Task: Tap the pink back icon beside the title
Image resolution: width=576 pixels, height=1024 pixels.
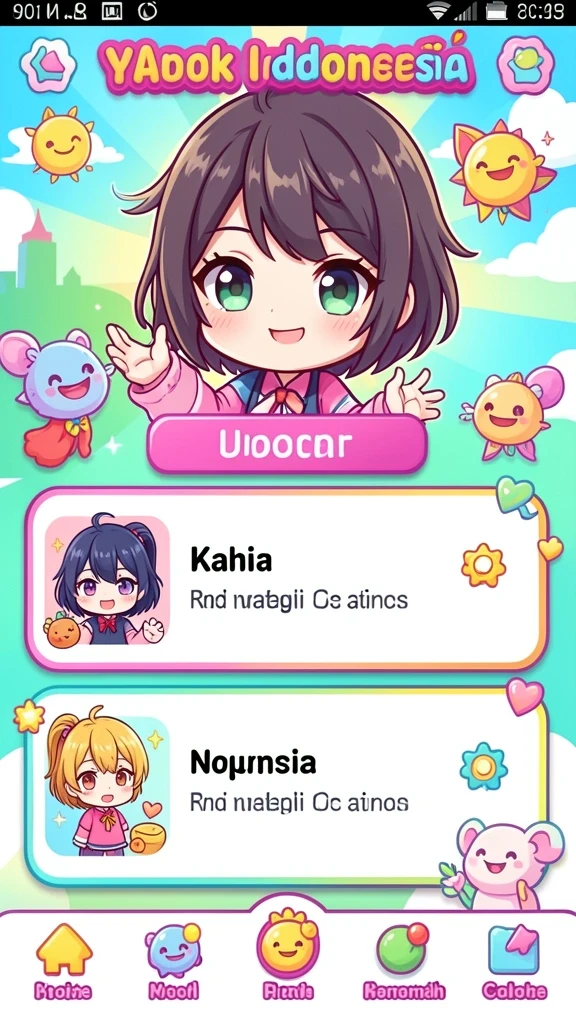Action: point(48,63)
